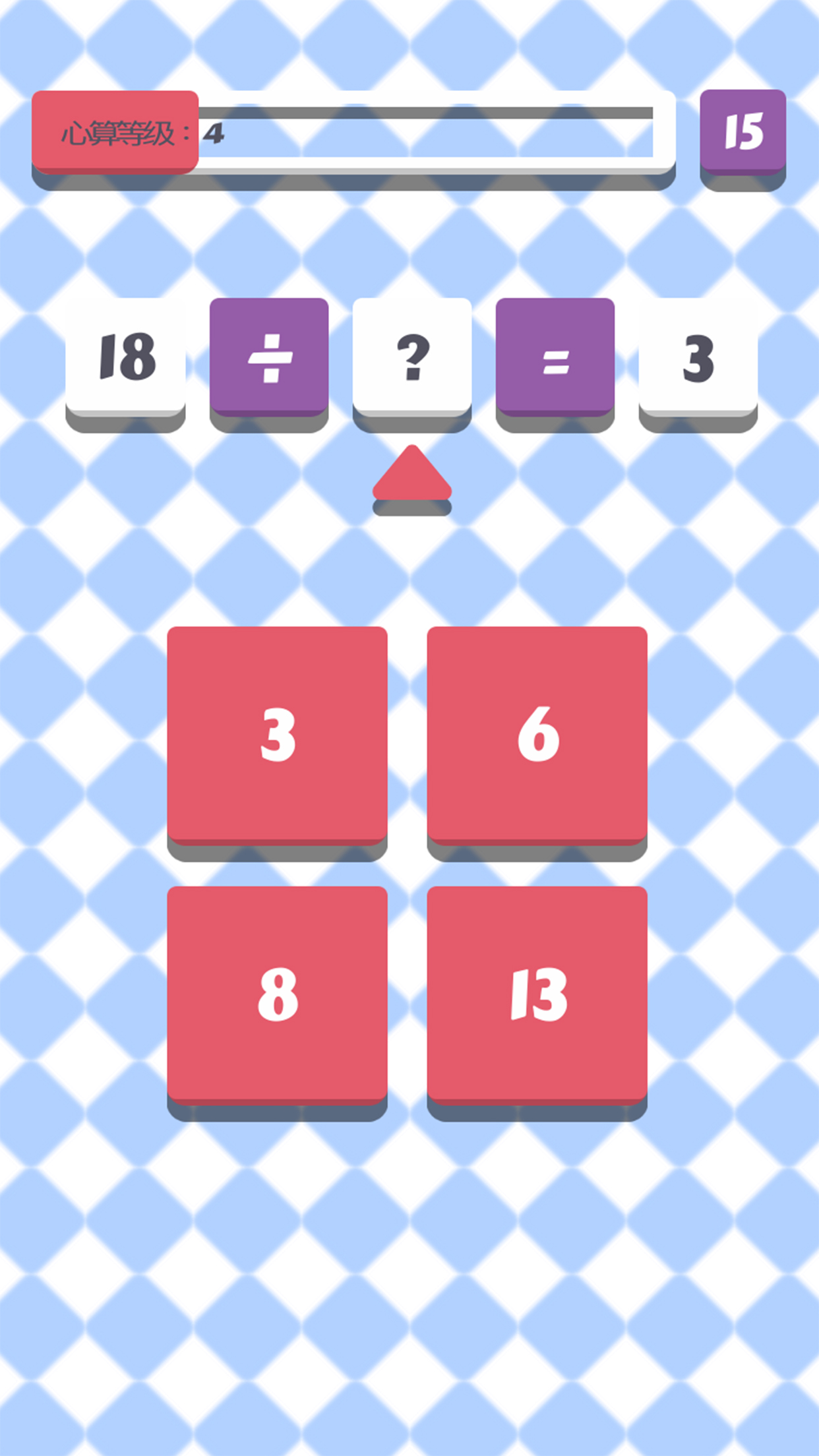Choose the answer 6
This screenshot has height=1456, width=819.
click(537, 735)
